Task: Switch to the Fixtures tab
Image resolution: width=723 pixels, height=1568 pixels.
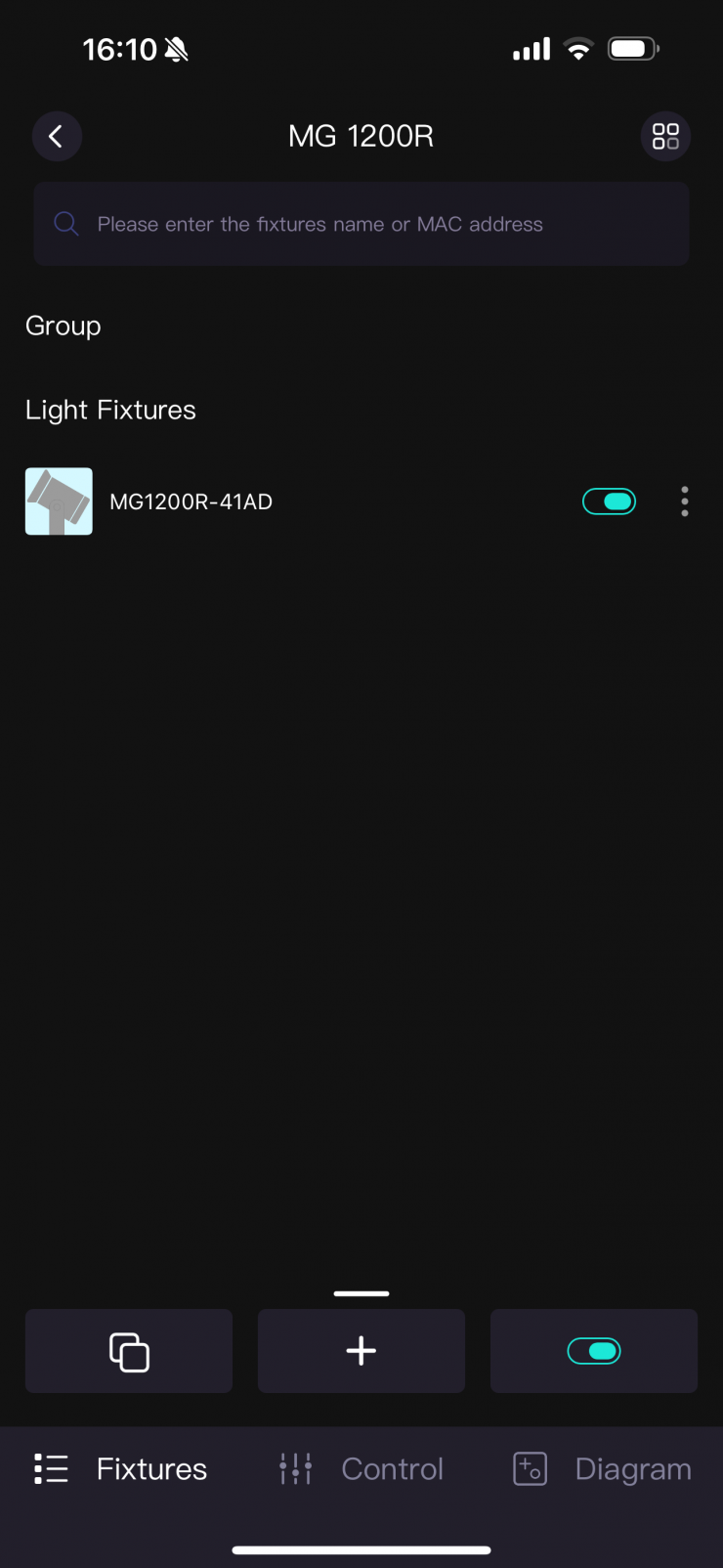Action: pyautogui.click(x=122, y=1468)
